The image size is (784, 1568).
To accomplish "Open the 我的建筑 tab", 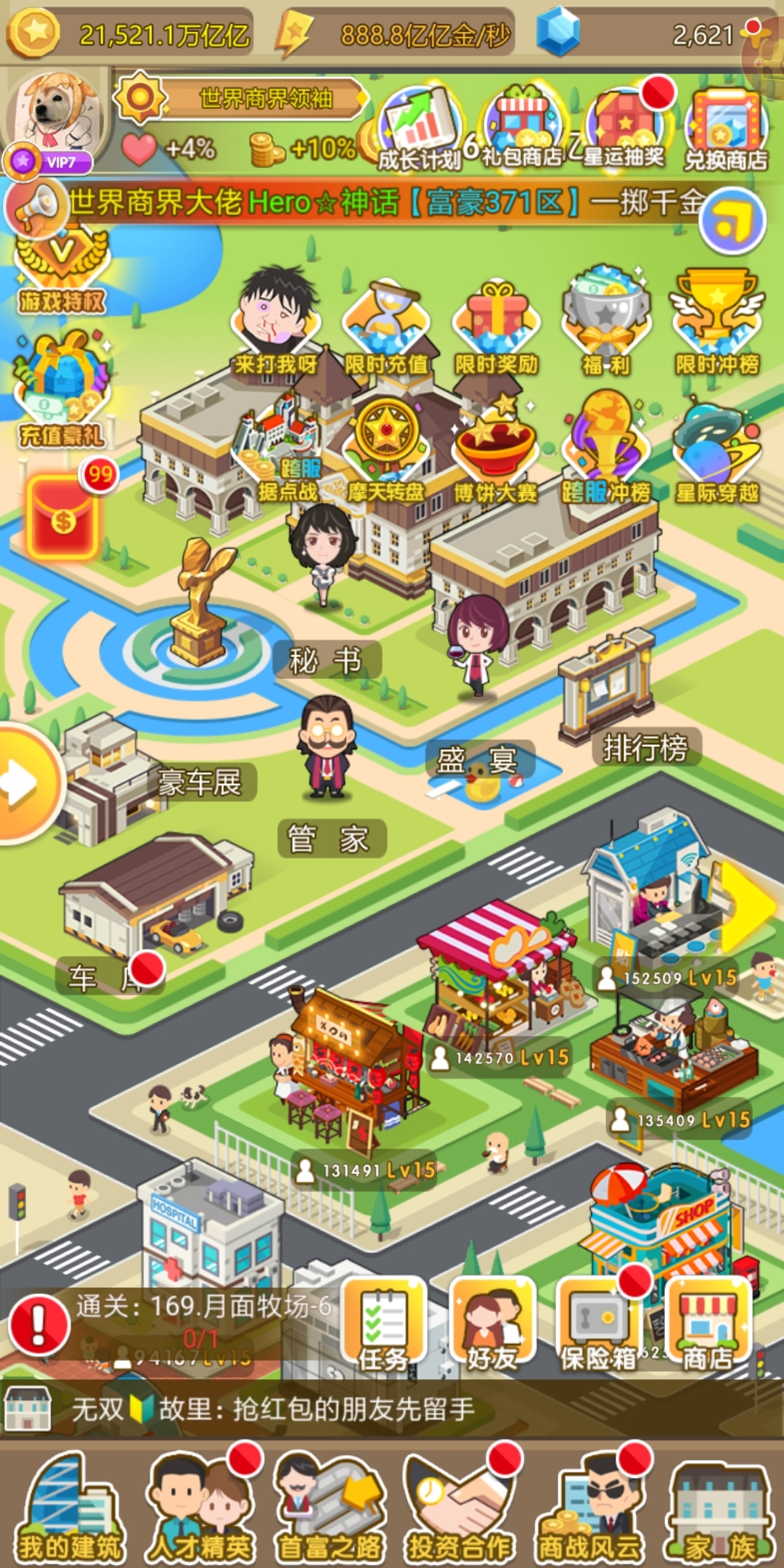I will (69, 1507).
